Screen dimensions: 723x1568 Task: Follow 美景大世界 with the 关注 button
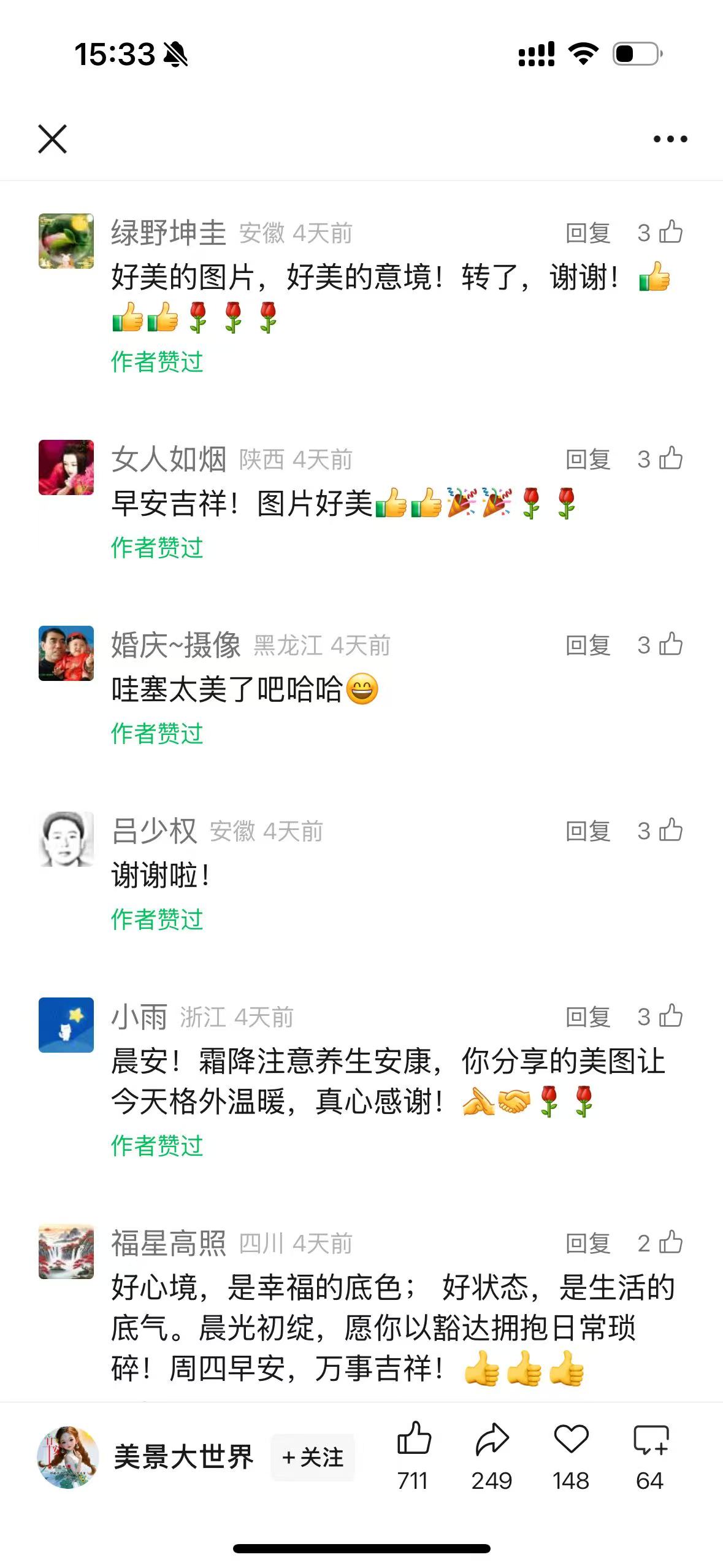(313, 1457)
